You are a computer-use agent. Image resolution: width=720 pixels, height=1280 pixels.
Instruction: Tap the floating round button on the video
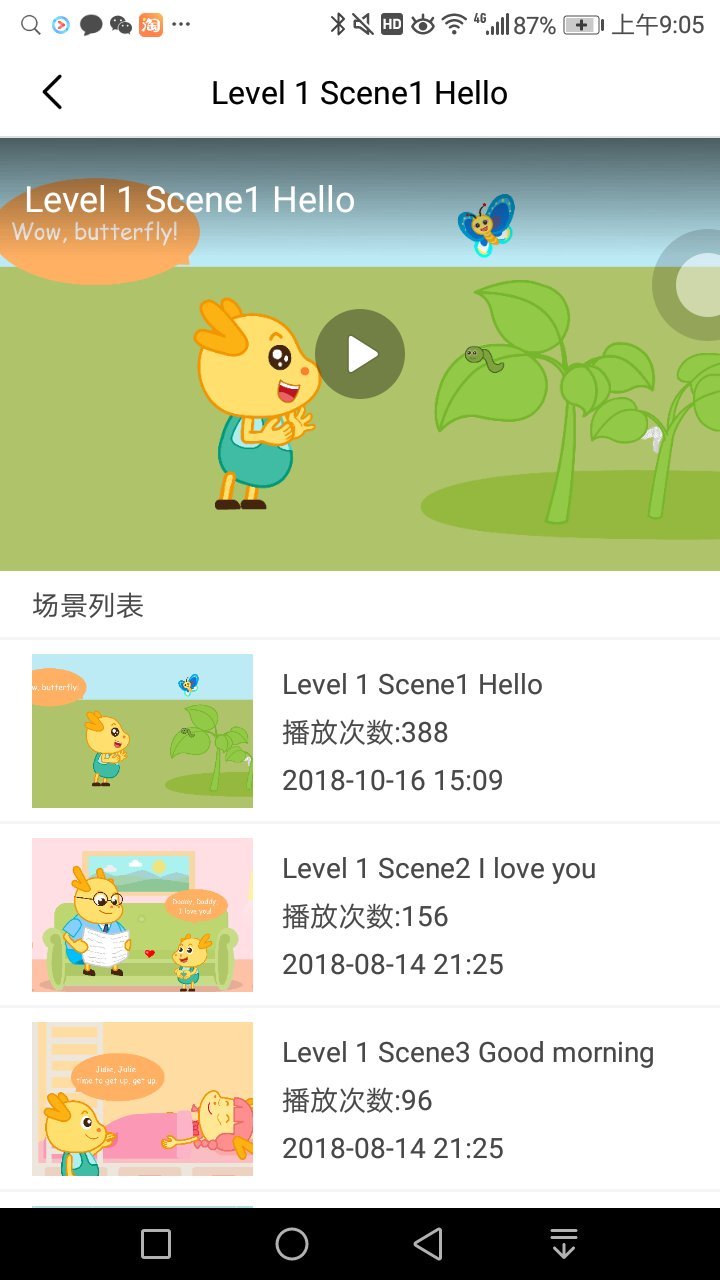pyautogui.click(x=698, y=285)
